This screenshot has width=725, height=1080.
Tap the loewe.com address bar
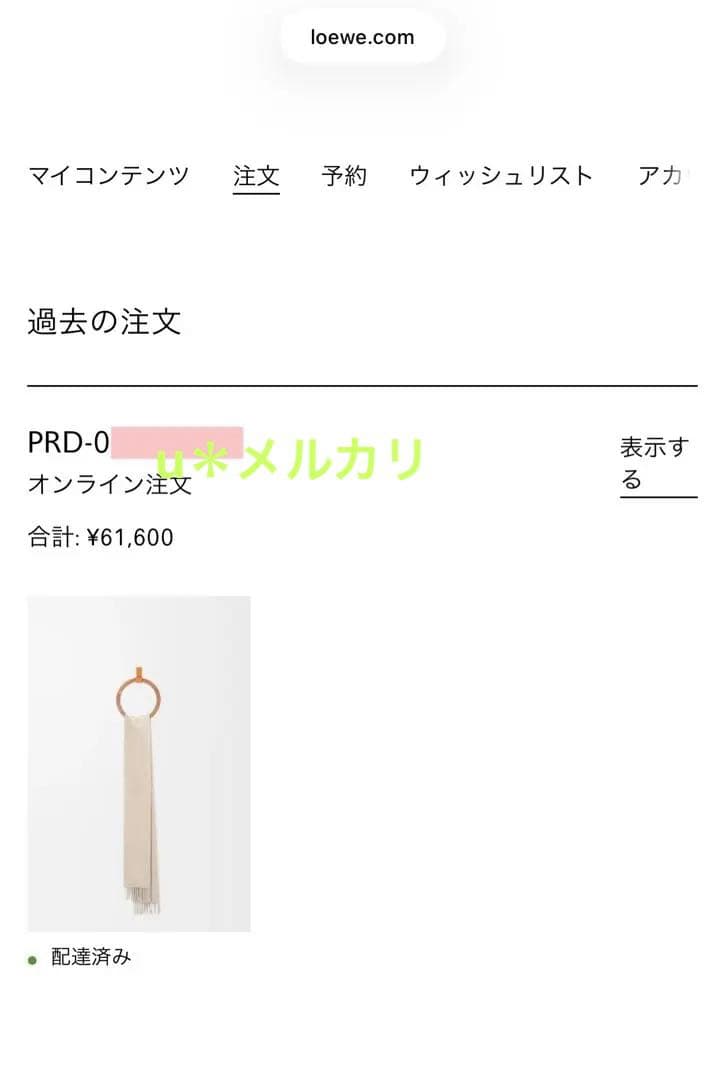[x=362, y=37]
